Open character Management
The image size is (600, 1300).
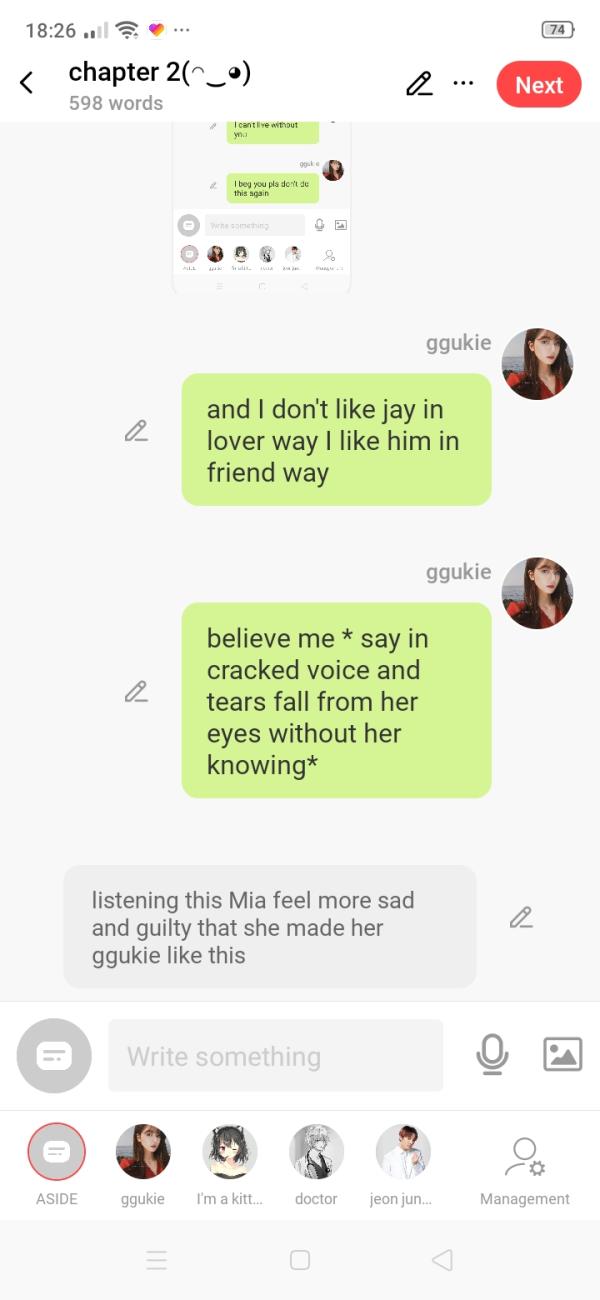pyautogui.click(x=524, y=1160)
